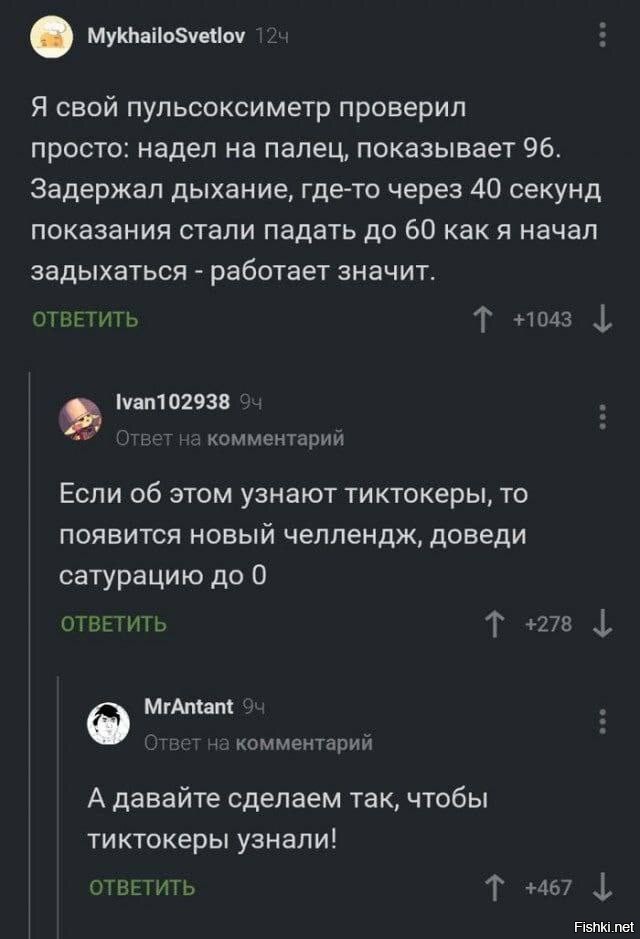Reply to Ivan102938's comment

click(114, 624)
